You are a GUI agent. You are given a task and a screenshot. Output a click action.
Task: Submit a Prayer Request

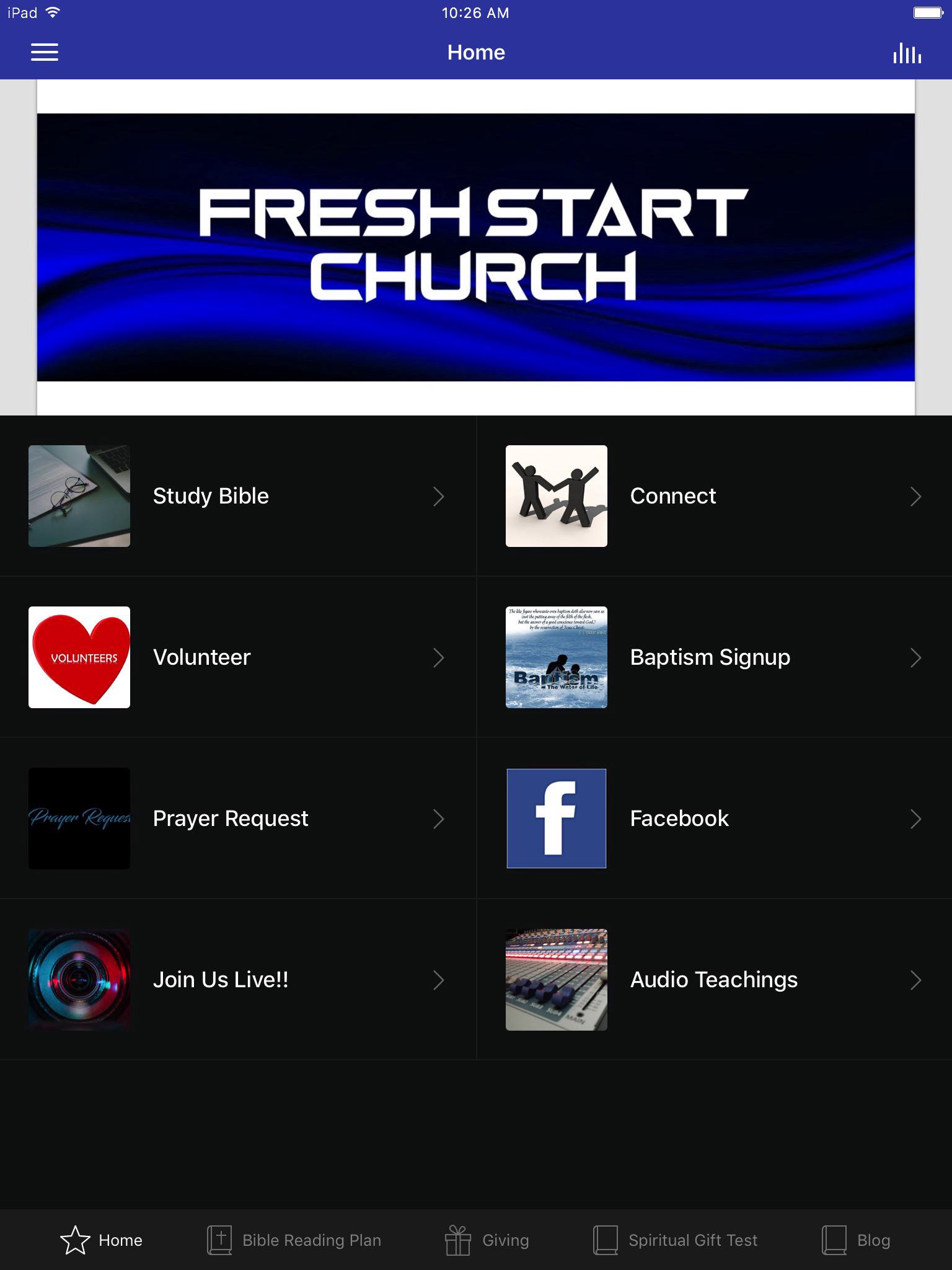[237, 819]
